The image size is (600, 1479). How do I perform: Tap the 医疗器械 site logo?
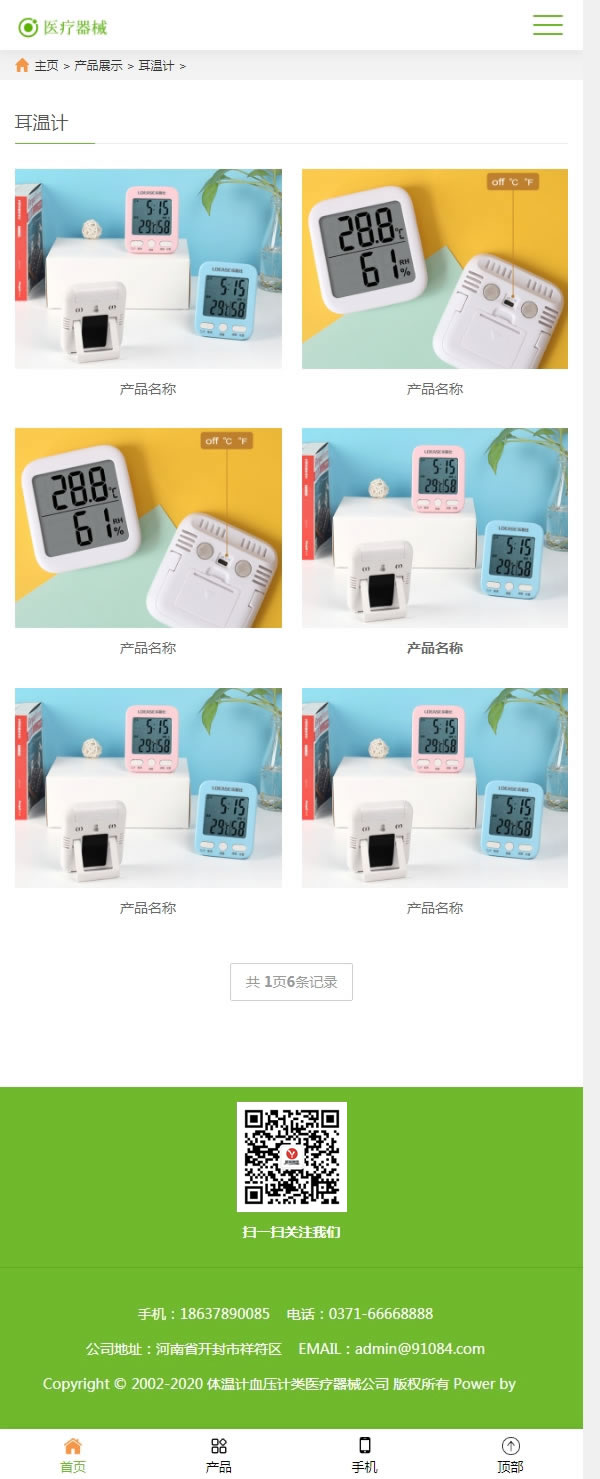coord(62,27)
